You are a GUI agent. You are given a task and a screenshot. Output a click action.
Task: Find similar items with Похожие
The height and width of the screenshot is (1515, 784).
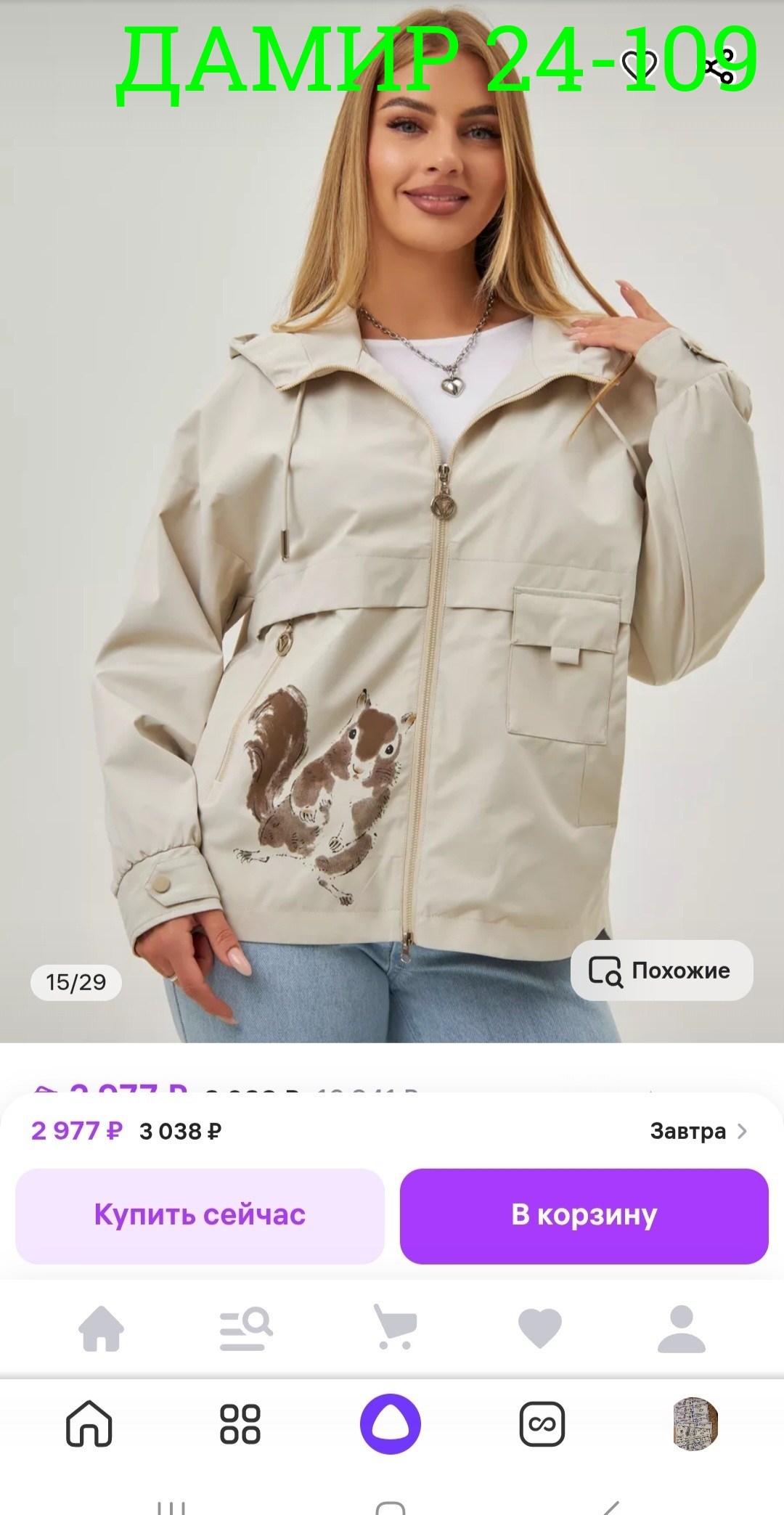661,971
